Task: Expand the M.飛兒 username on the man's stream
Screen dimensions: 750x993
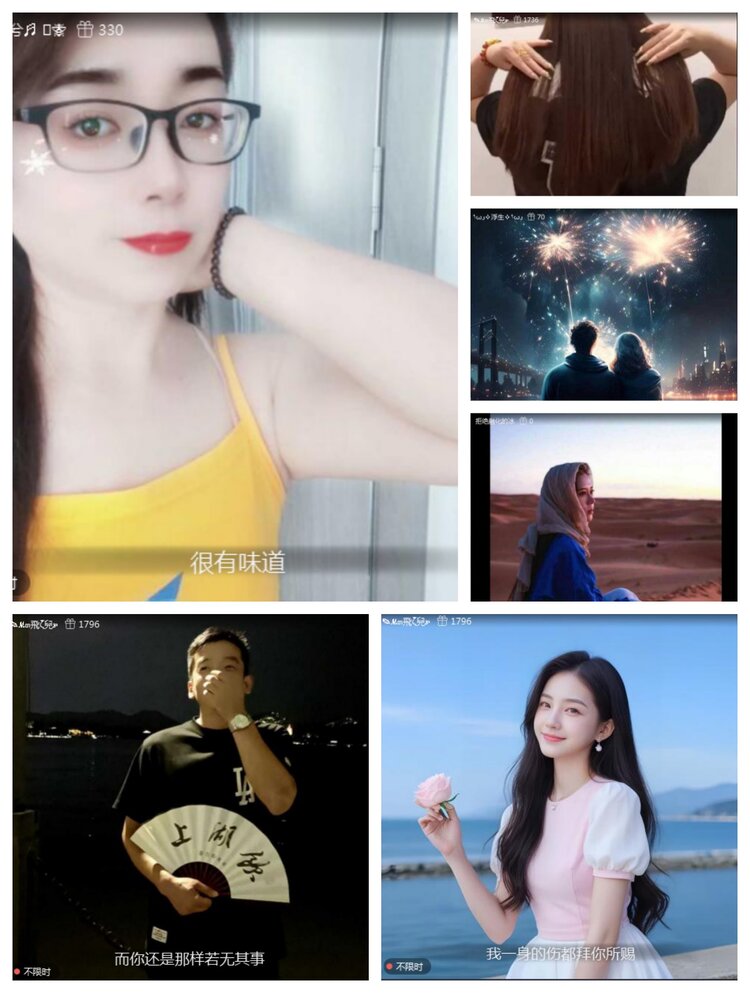Action: point(35,625)
